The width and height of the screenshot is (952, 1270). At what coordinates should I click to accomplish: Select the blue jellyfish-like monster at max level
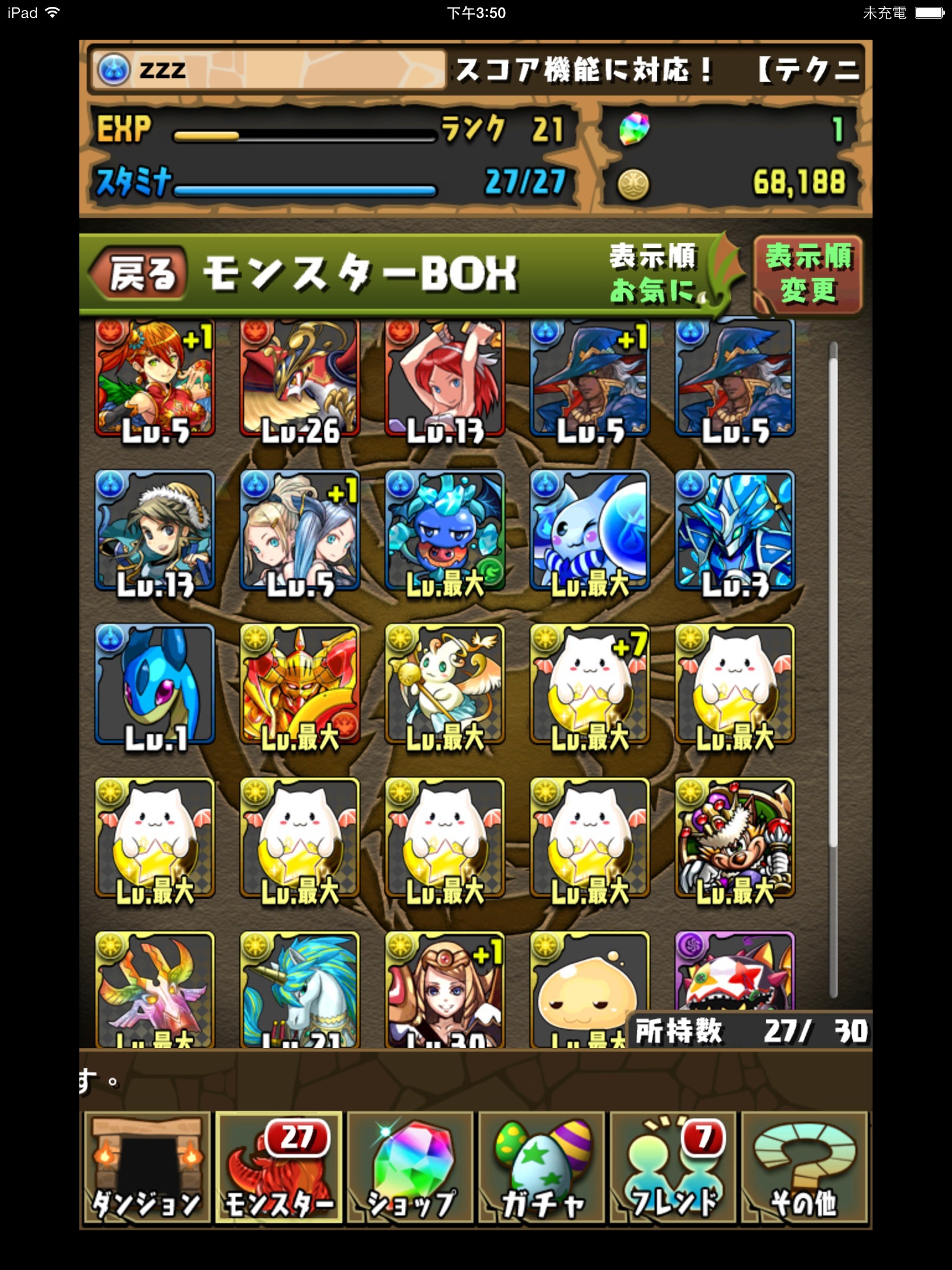click(x=590, y=530)
